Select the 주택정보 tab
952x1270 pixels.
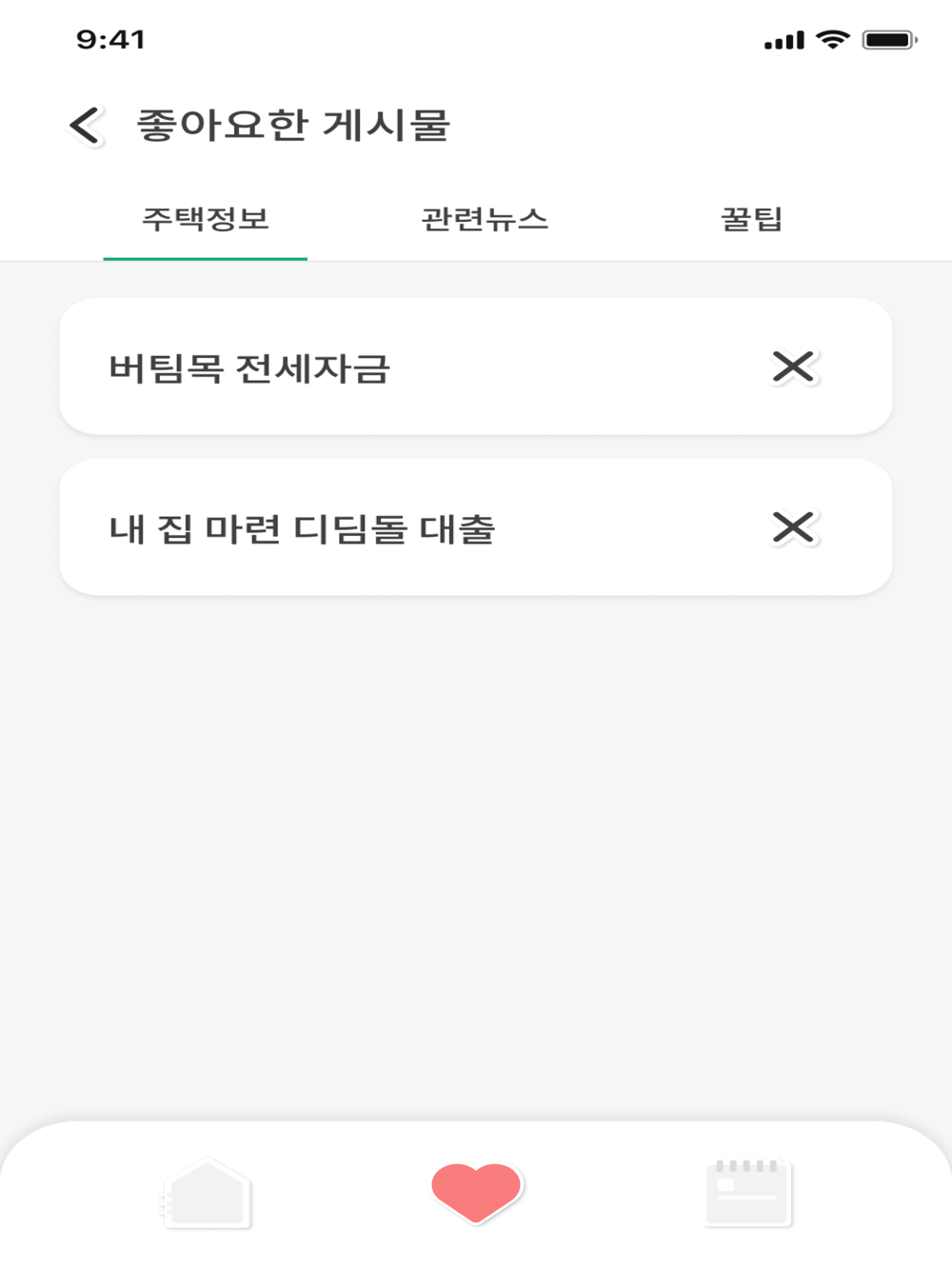coord(206,220)
